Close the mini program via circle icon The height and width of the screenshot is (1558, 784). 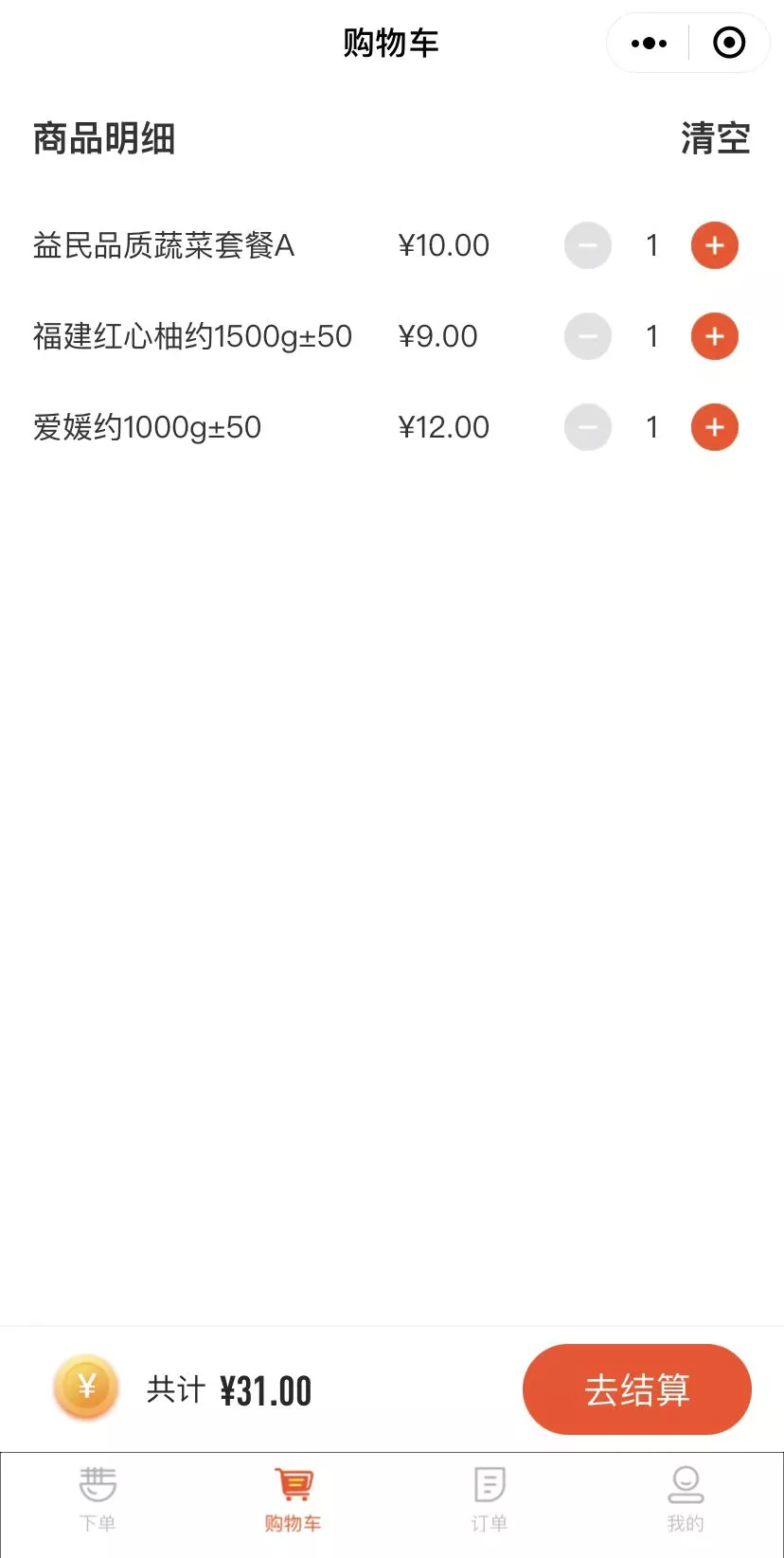click(729, 44)
